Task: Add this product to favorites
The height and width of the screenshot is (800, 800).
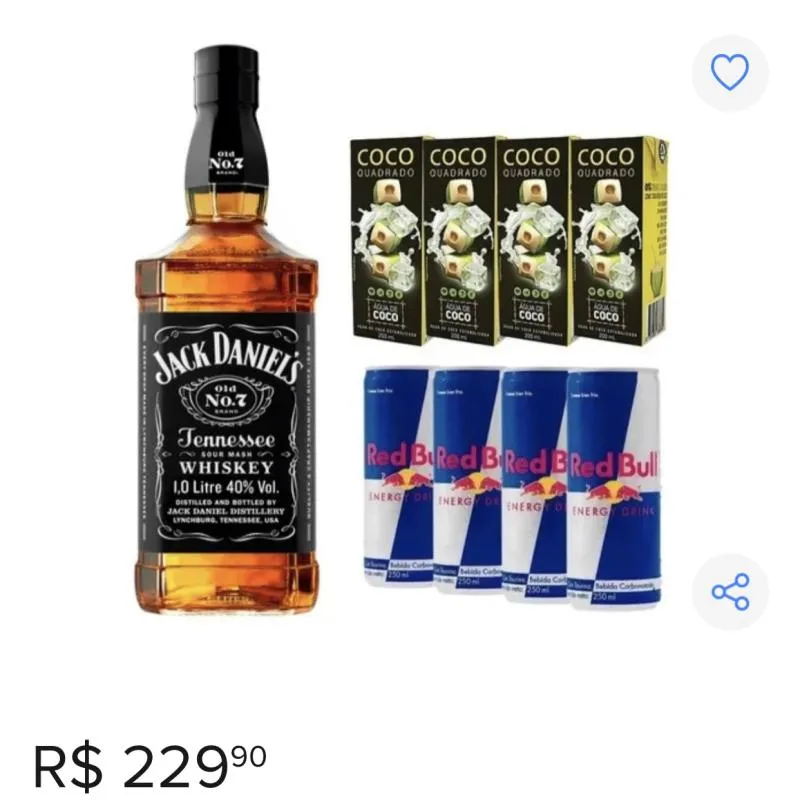Action: pos(730,72)
